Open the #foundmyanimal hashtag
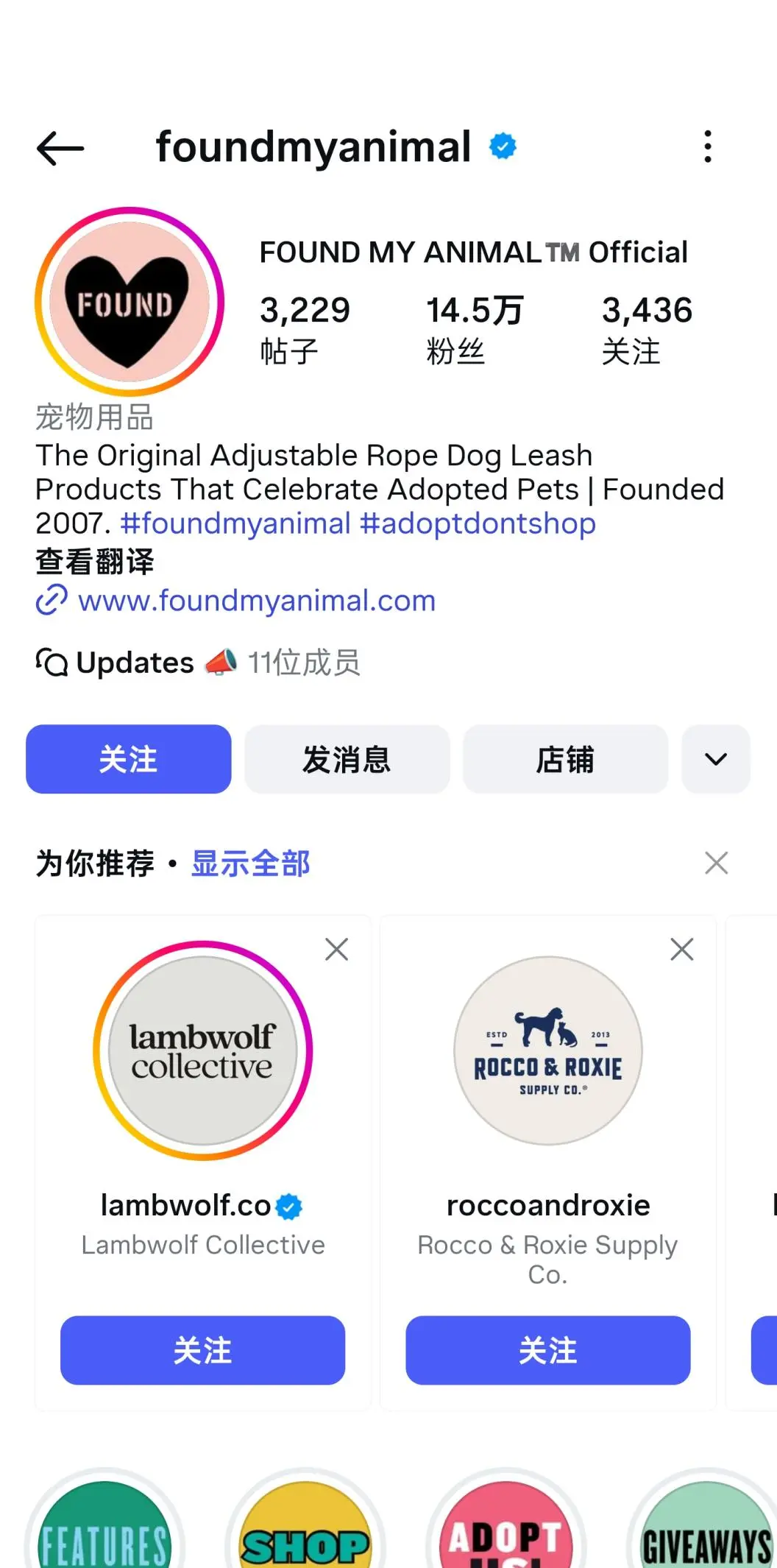Screen dimensions: 777x1568 tap(235, 524)
